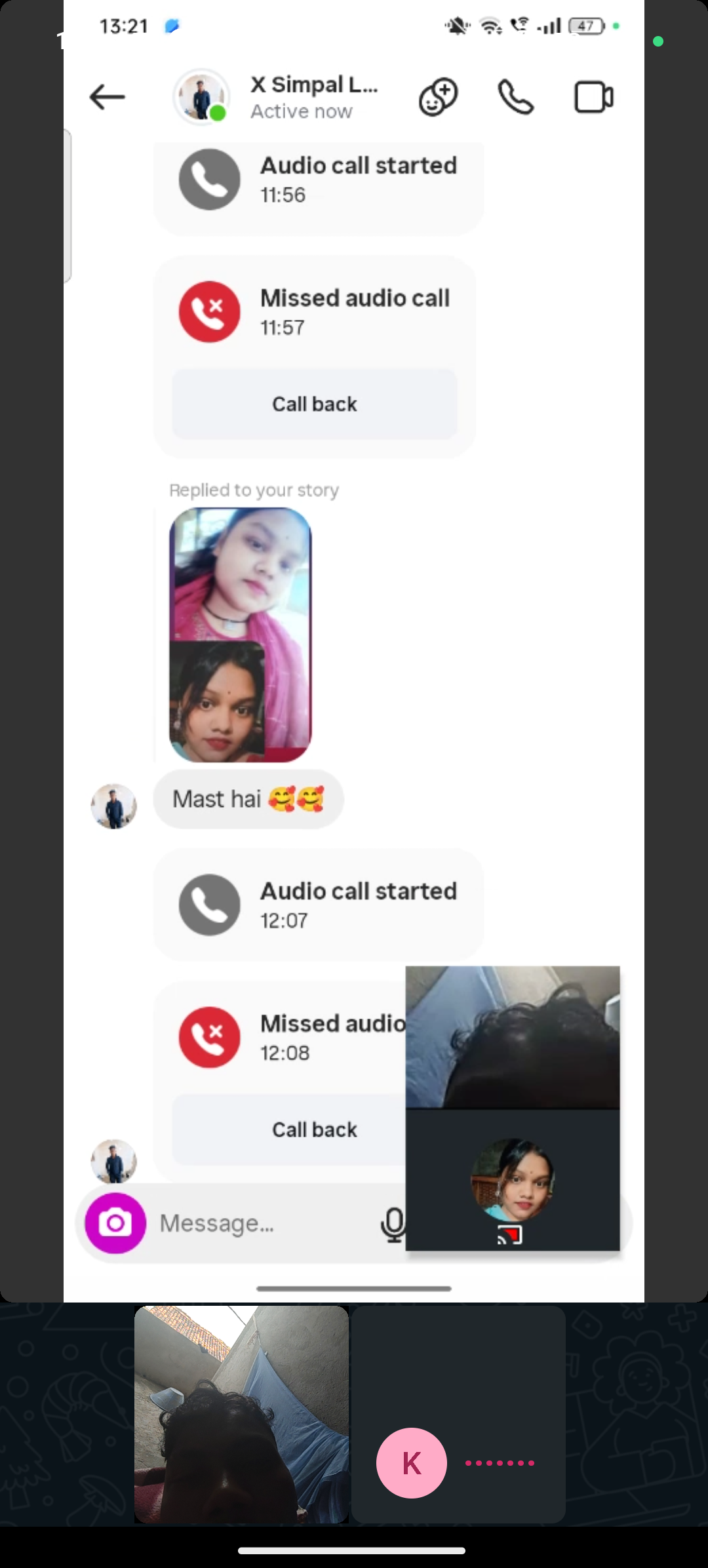The height and width of the screenshot is (1568, 708).
Task: Start a video call
Action: (x=593, y=97)
